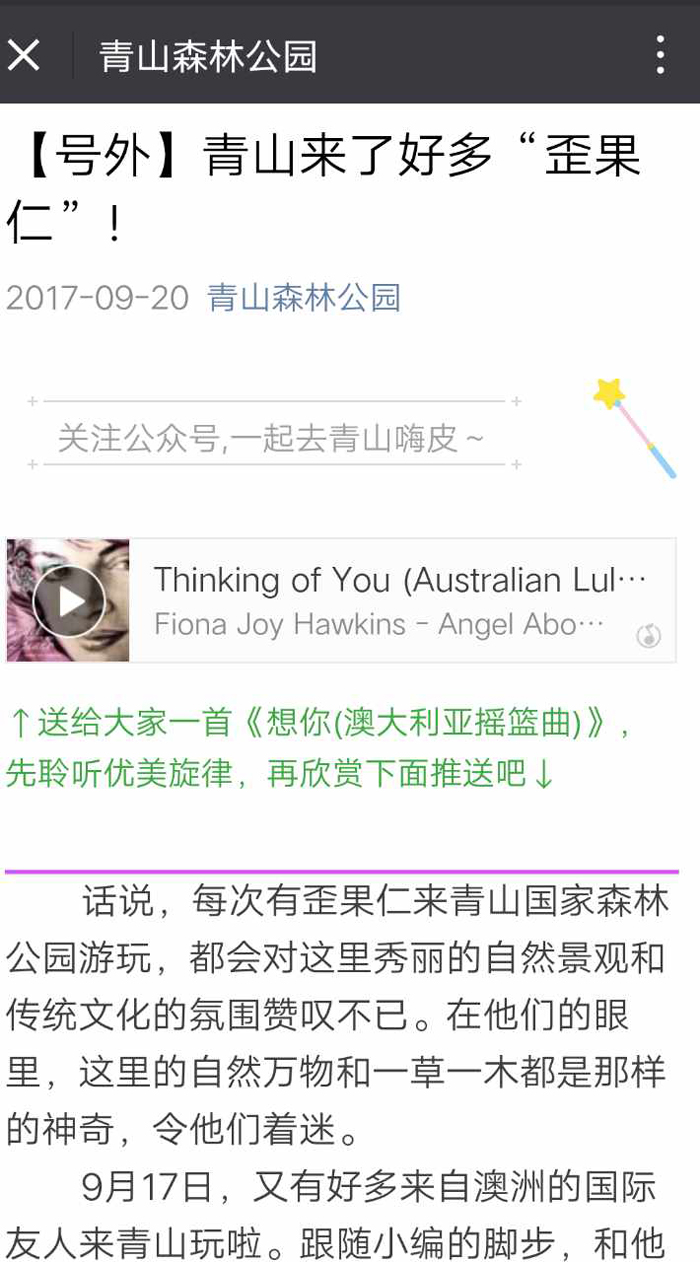Play the song Thinking of You

coord(69,601)
